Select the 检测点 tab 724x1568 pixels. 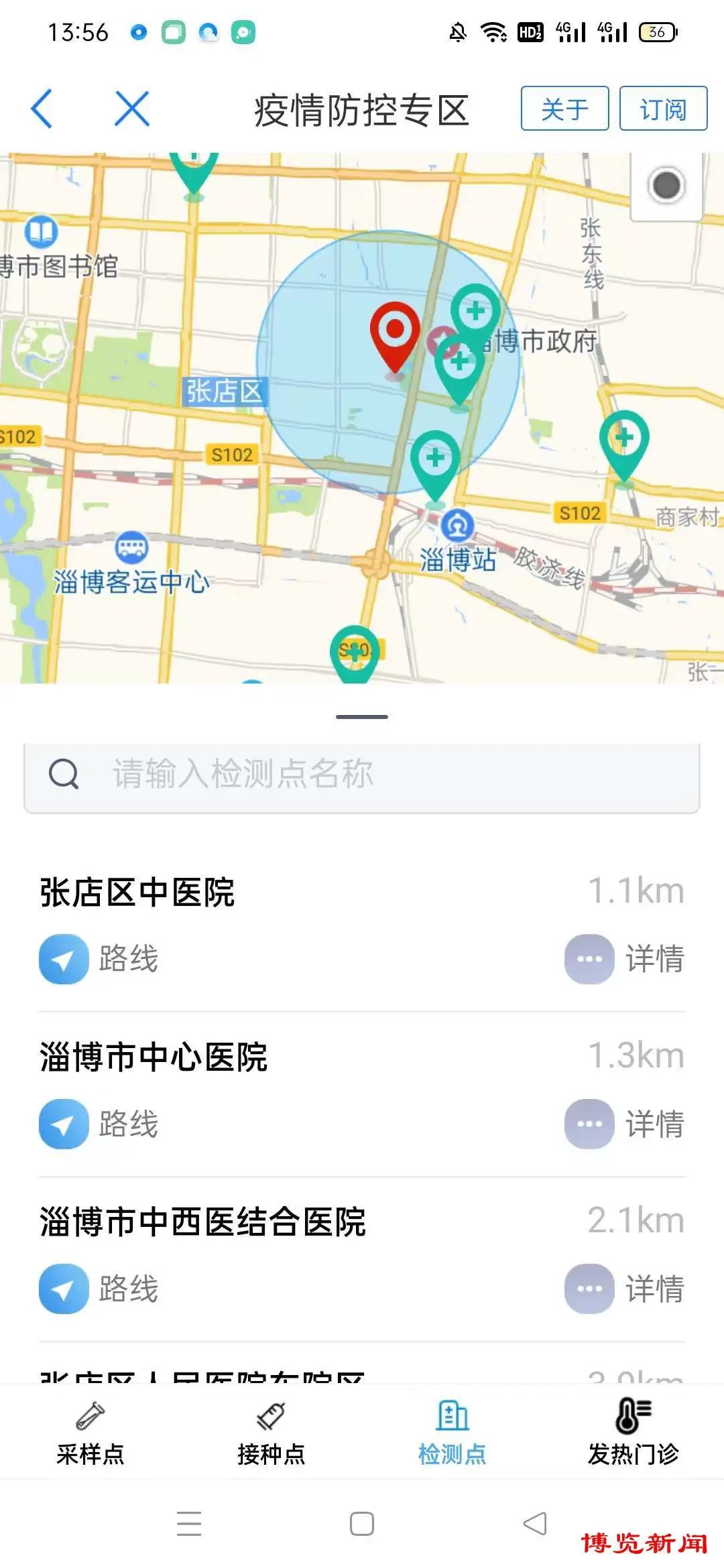pyautogui.click(x=452, y=1434)
